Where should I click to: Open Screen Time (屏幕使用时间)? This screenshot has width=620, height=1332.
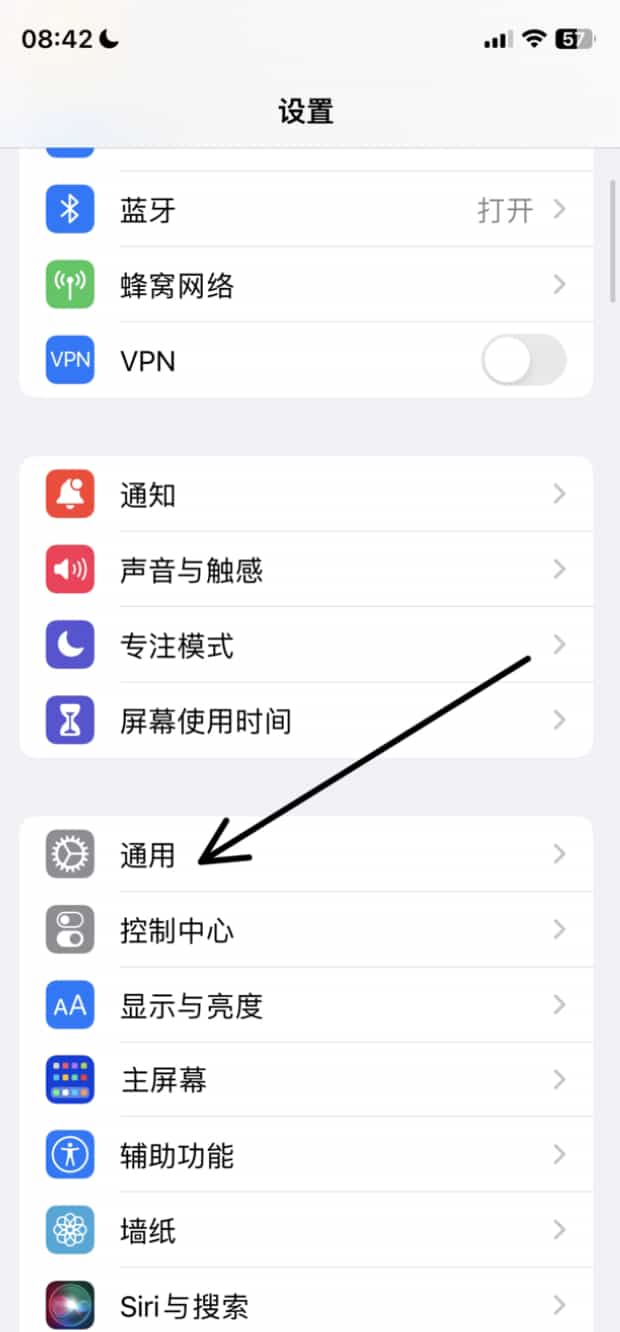[x=305, y=720]
